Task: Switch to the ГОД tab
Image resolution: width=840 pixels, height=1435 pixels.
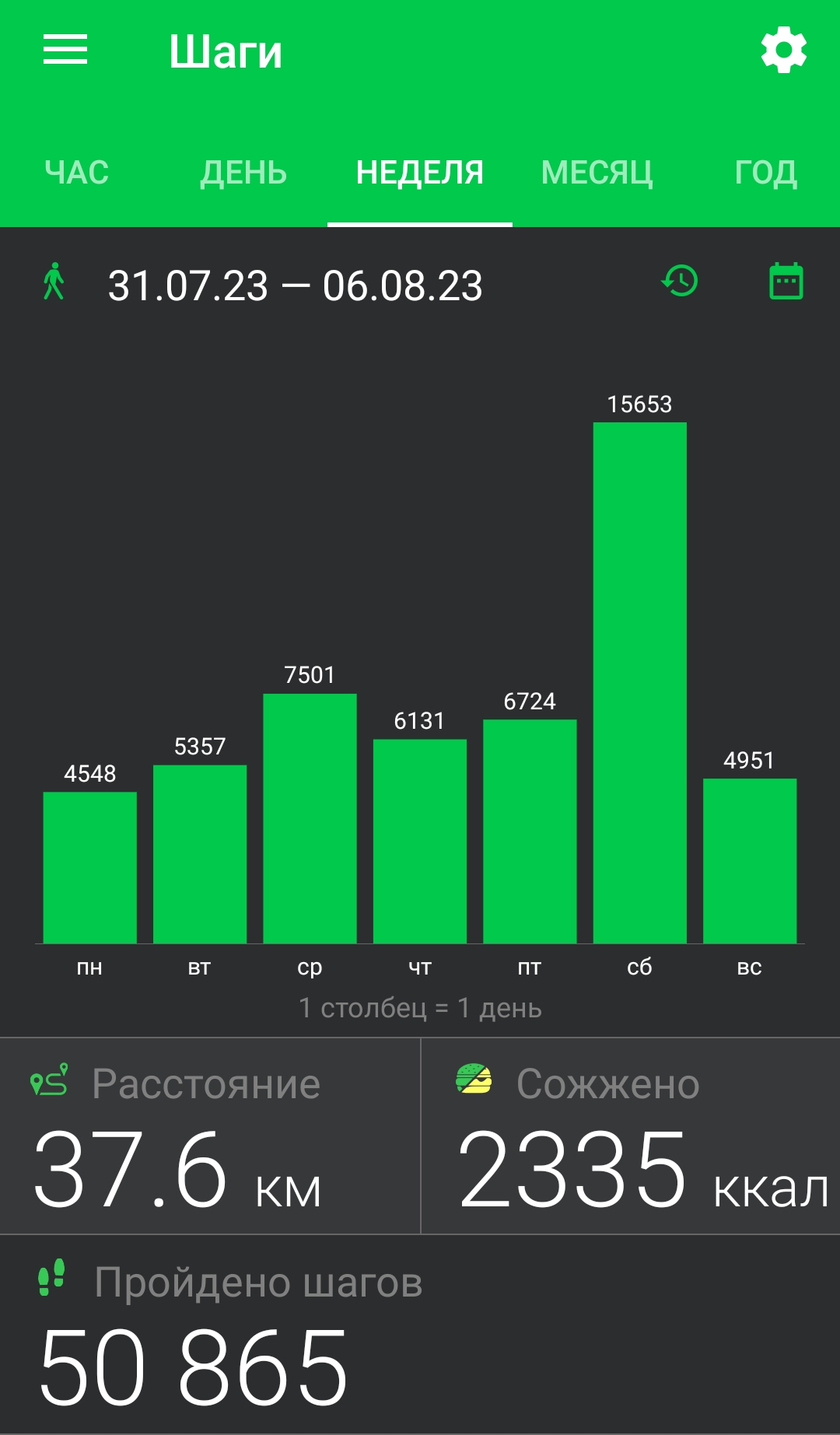Action: click(x=766, y=173)
